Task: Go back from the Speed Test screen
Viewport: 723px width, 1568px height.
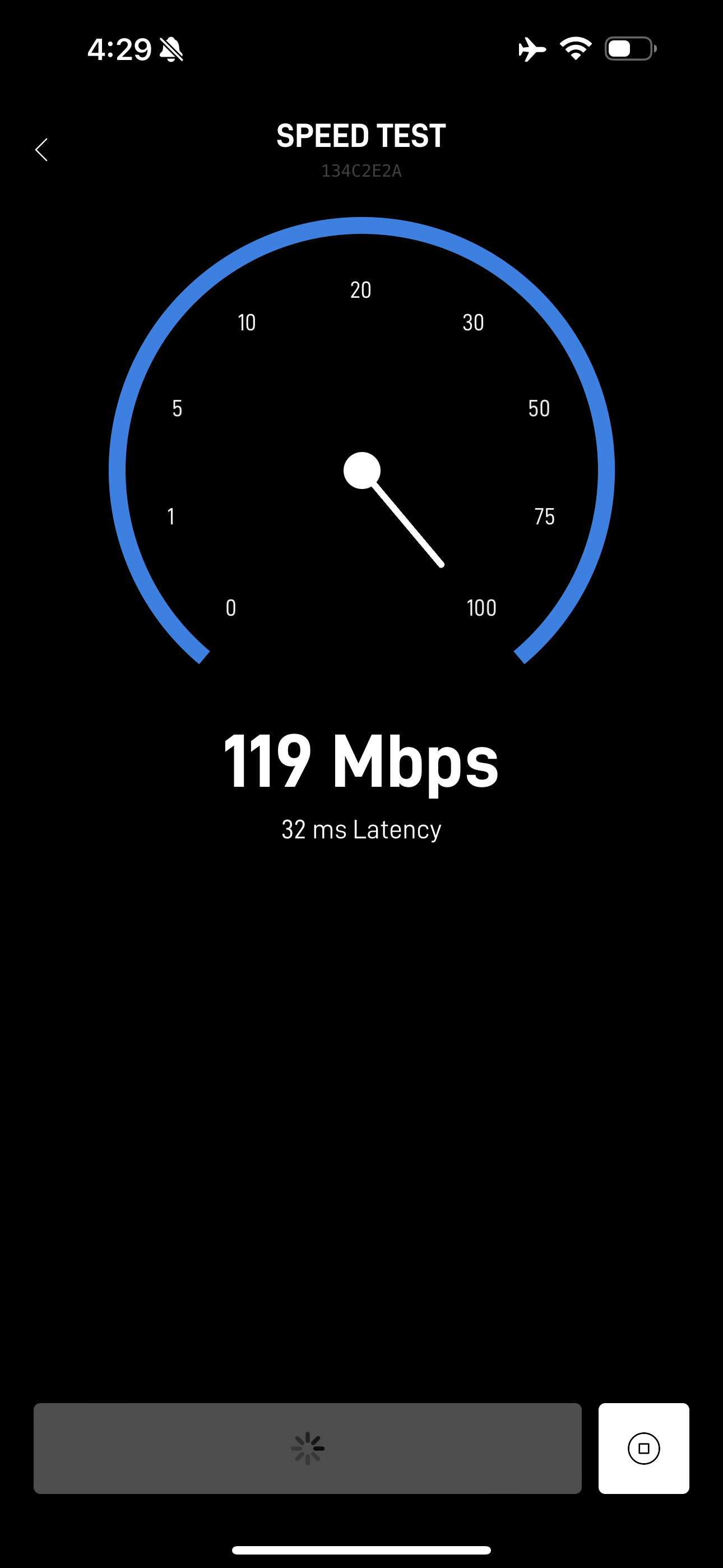Action: point(41,150)
